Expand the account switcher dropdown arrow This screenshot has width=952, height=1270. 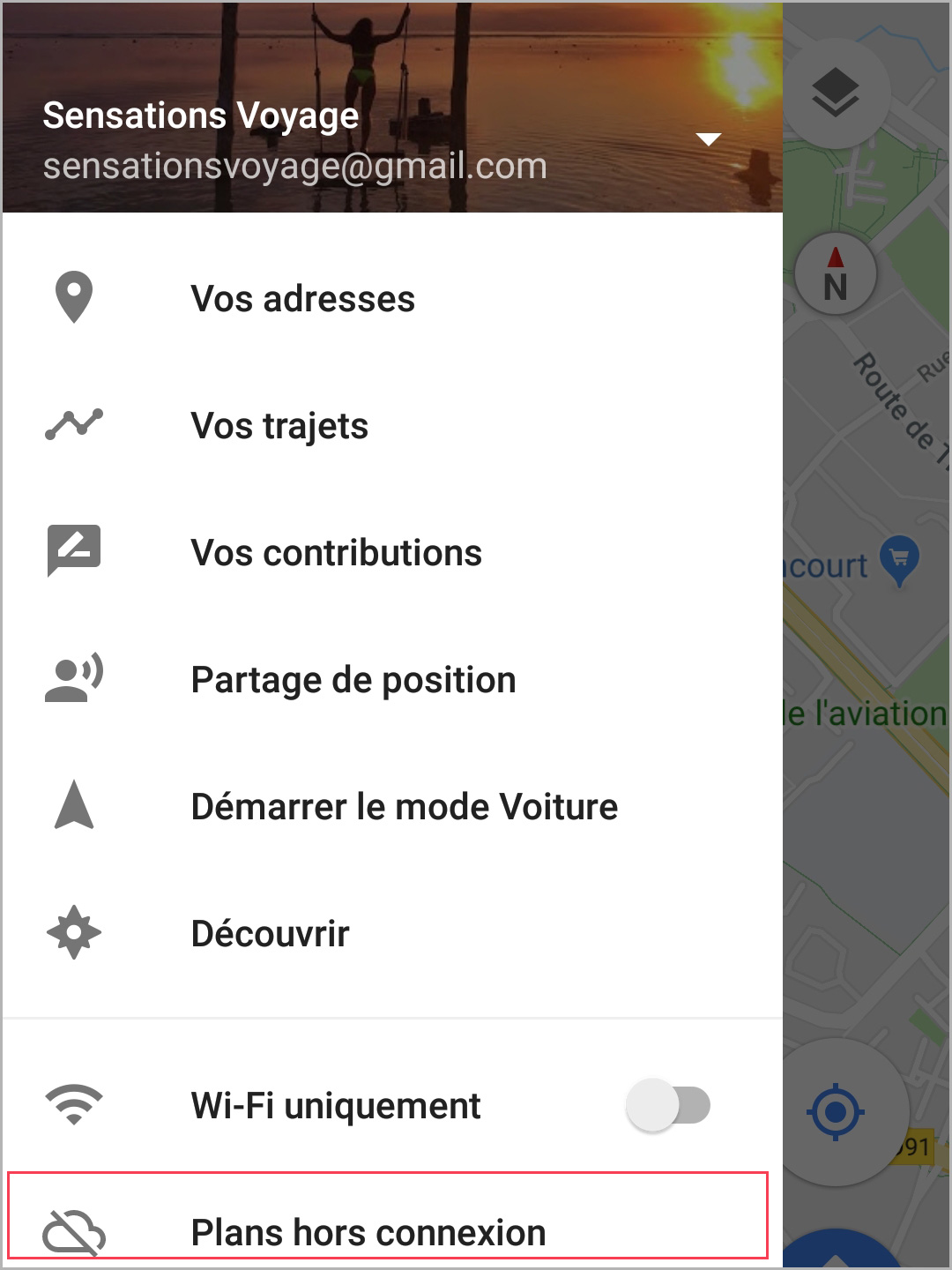709,139
